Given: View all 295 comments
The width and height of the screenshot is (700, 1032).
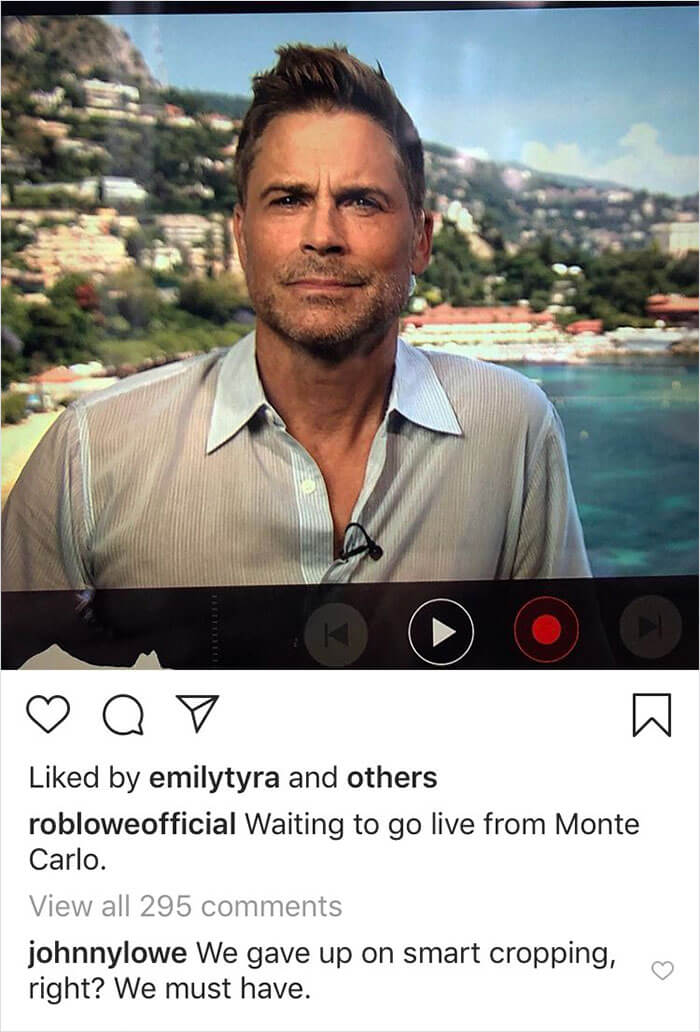Looking at the screenshot, I should click(185, 906).
